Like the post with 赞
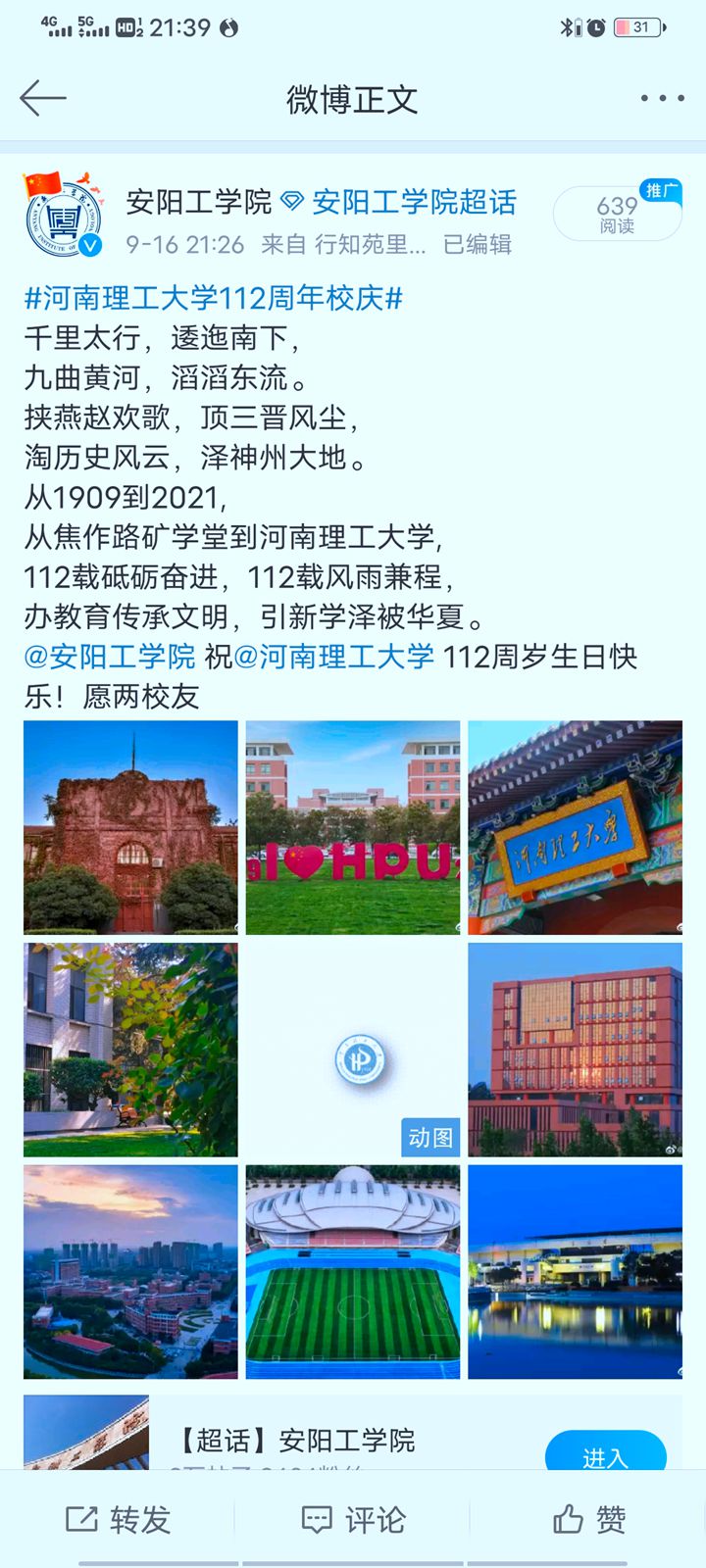 (588, 1519)
